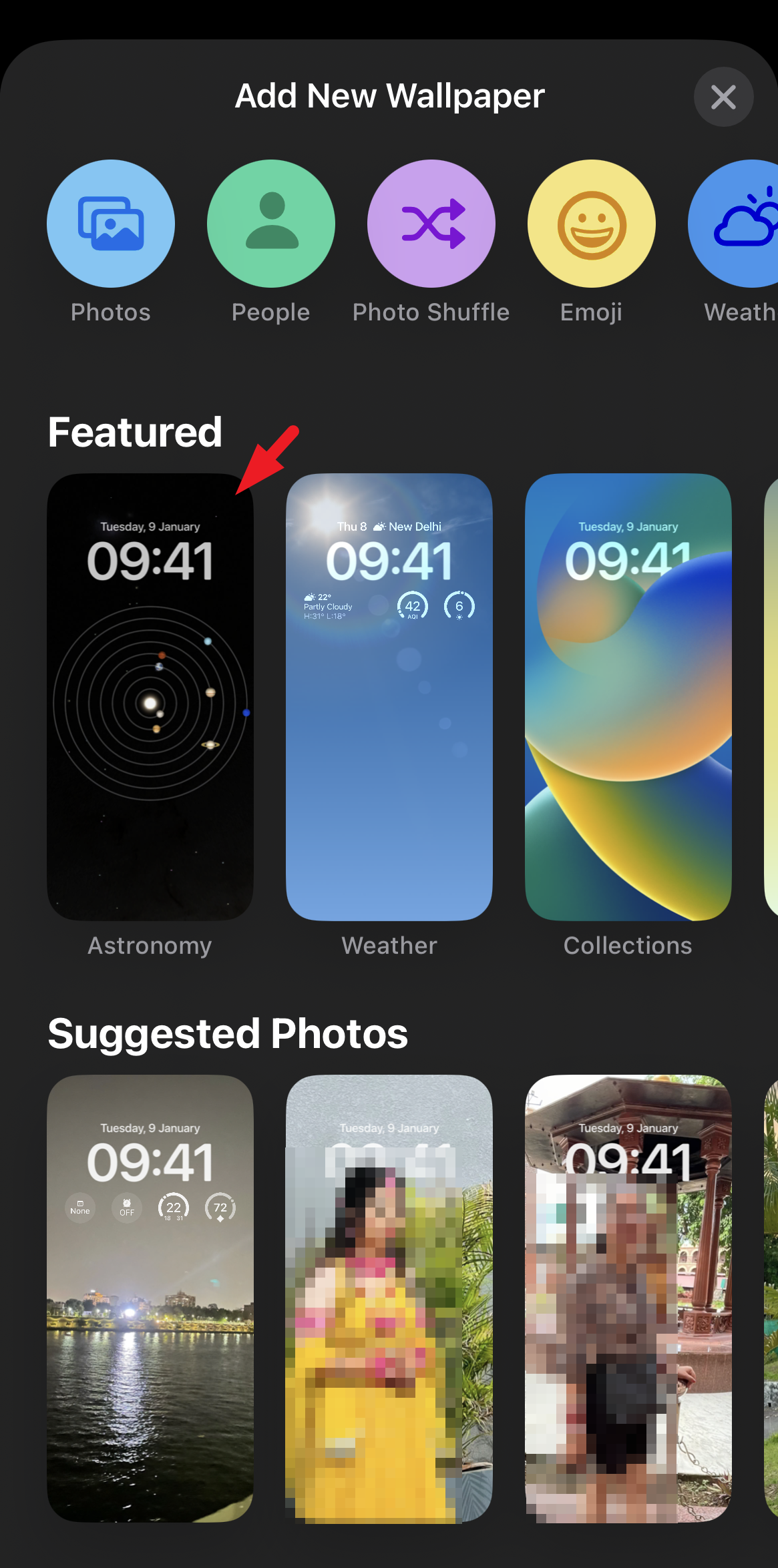Pick the suggested photo with the pavilion
This screenshot has height=1568, width=778.
628,1298
